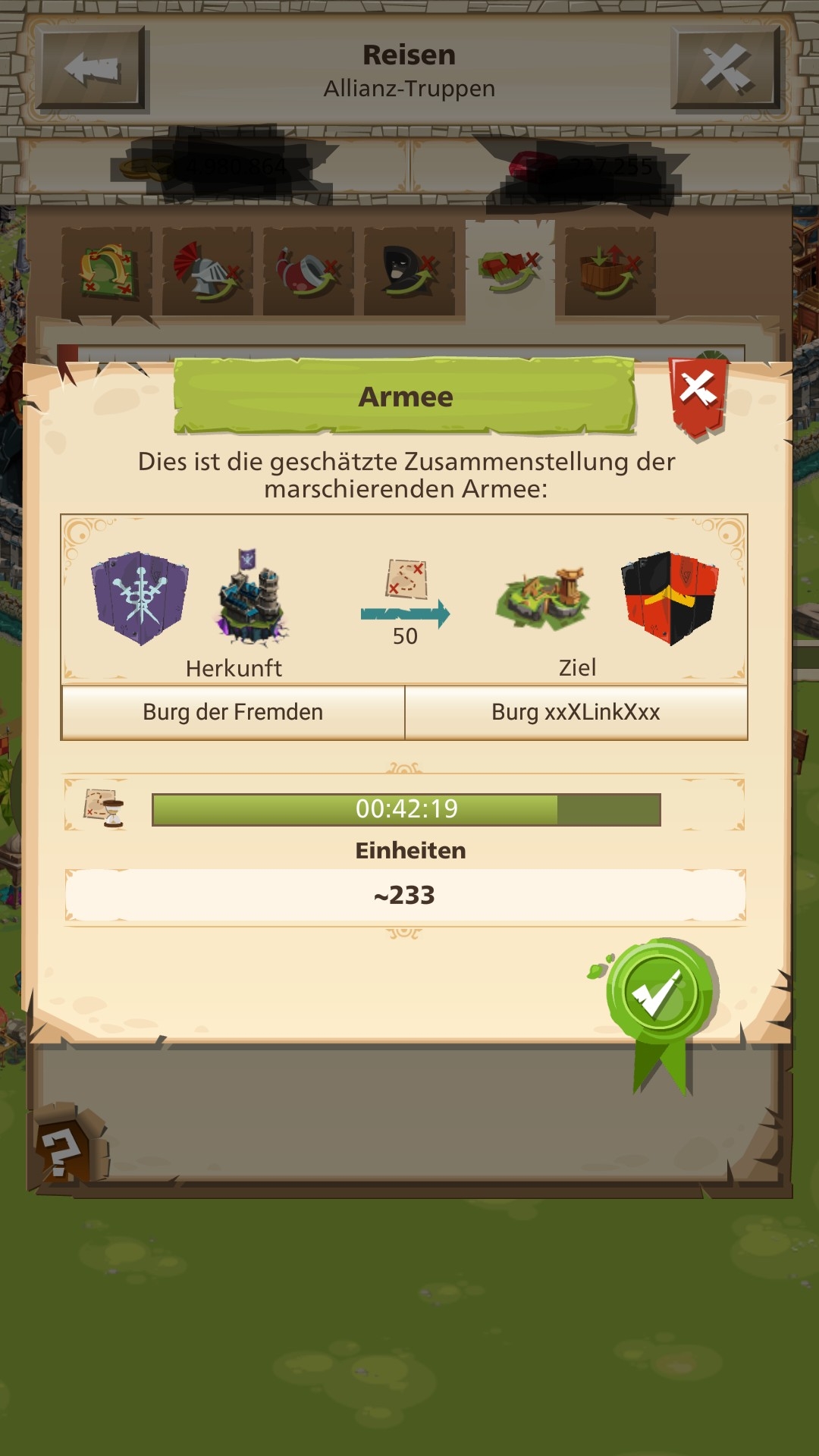Switch to the all movements map tab

(x=107, y=271)
